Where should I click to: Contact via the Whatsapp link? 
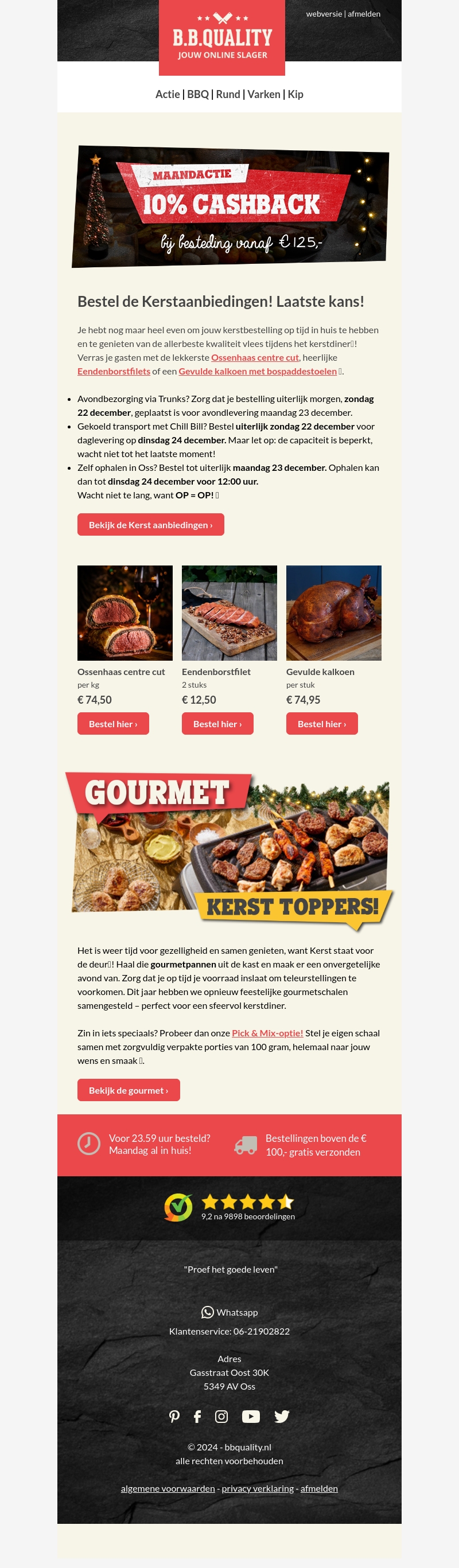coord(229,1312)
